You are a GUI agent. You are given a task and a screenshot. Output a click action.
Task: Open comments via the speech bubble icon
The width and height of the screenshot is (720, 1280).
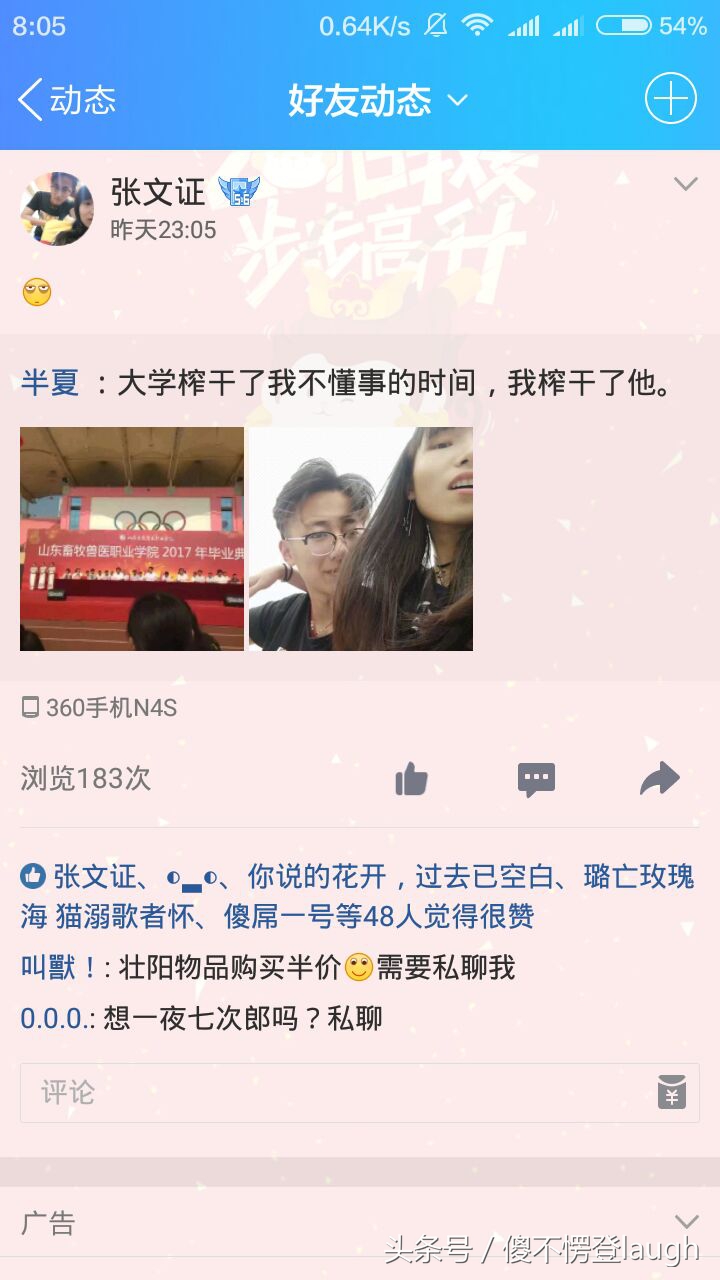537,779
